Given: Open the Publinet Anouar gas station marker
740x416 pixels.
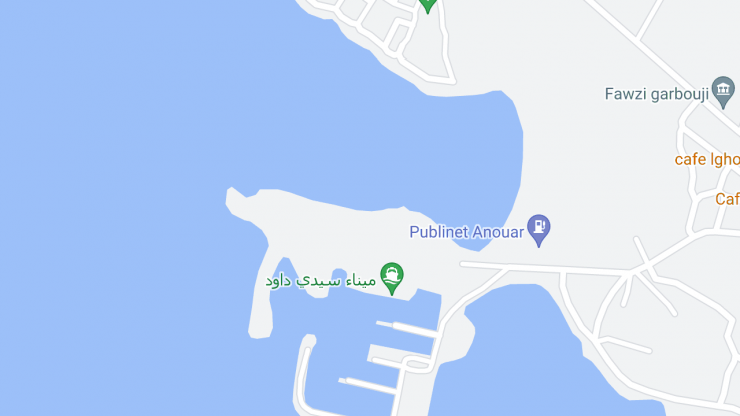Looking at the screenshot, I should pos(539,229).
